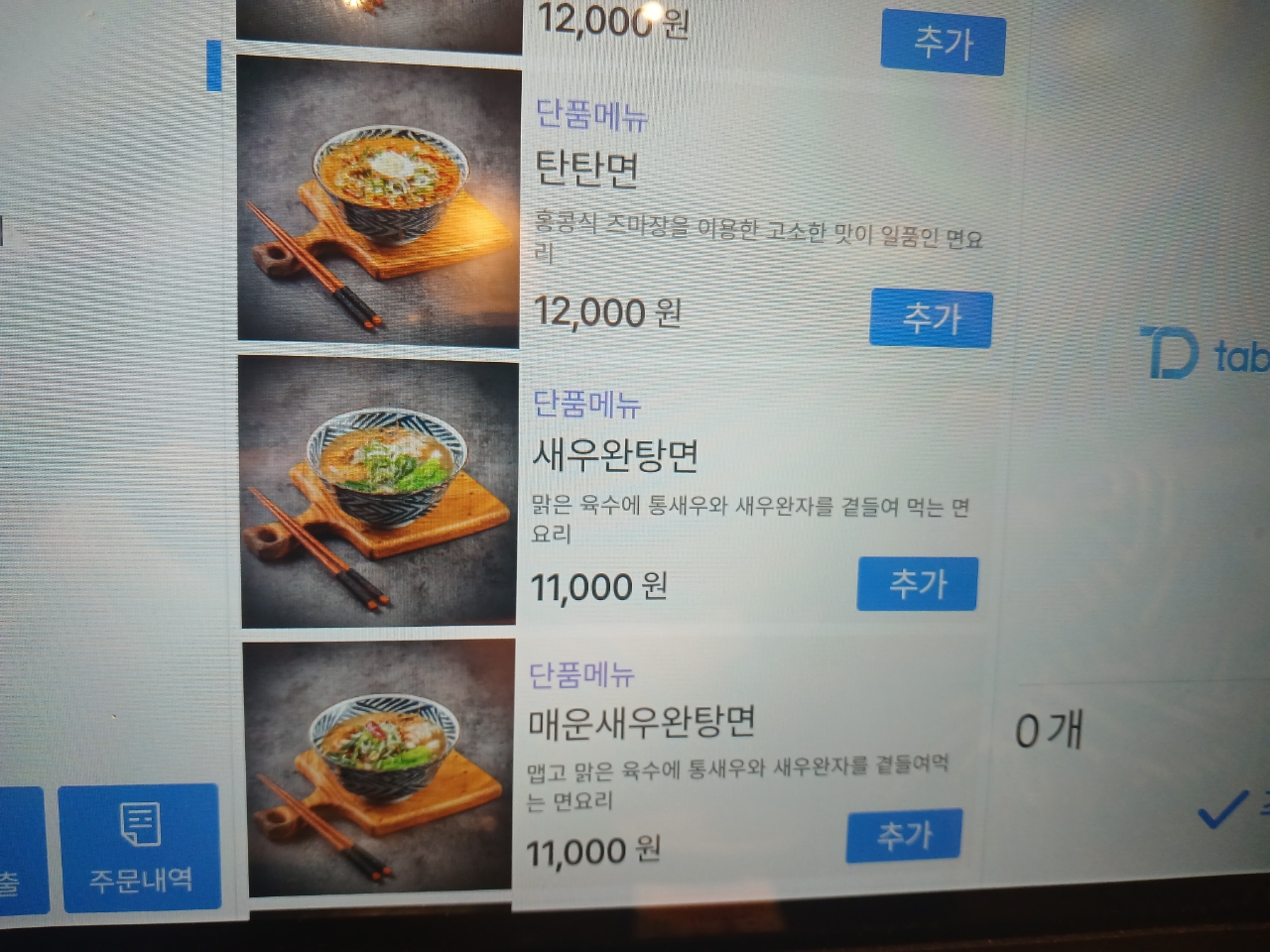Open 주문내역 order history

[140, 848]
